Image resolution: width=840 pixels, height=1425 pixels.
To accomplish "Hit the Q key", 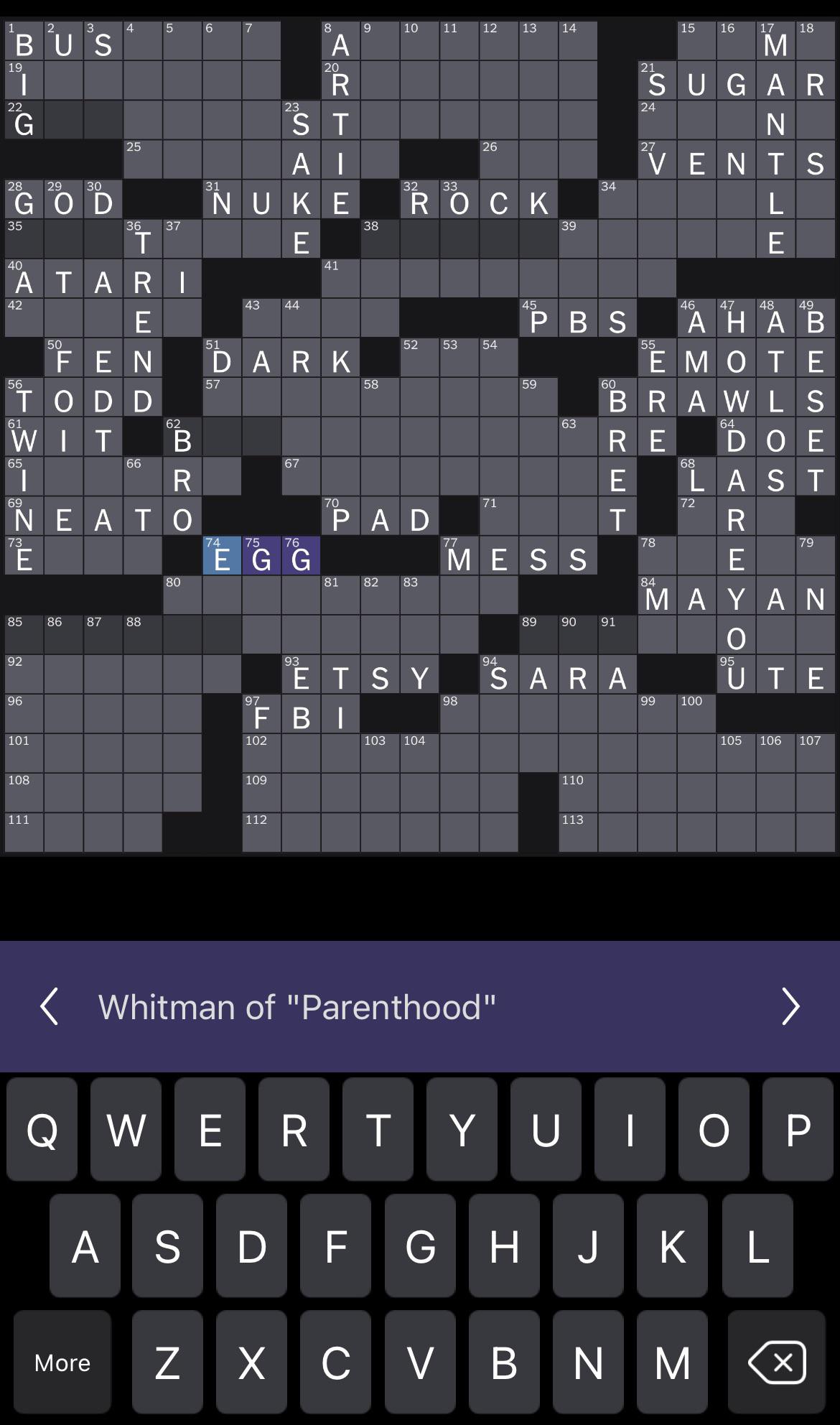I will pos(42,1130).
